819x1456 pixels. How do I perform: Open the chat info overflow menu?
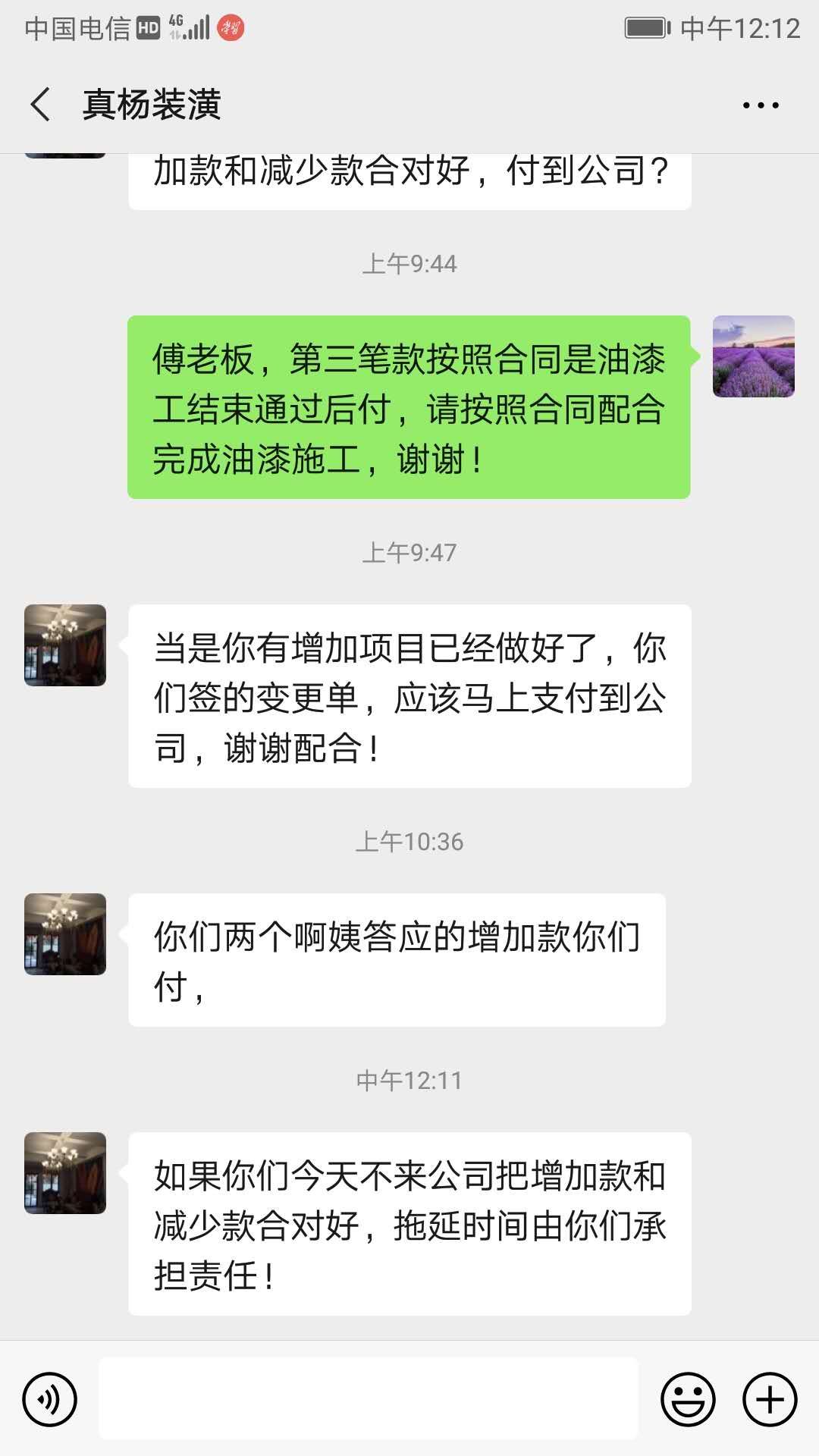coord(761,105)
